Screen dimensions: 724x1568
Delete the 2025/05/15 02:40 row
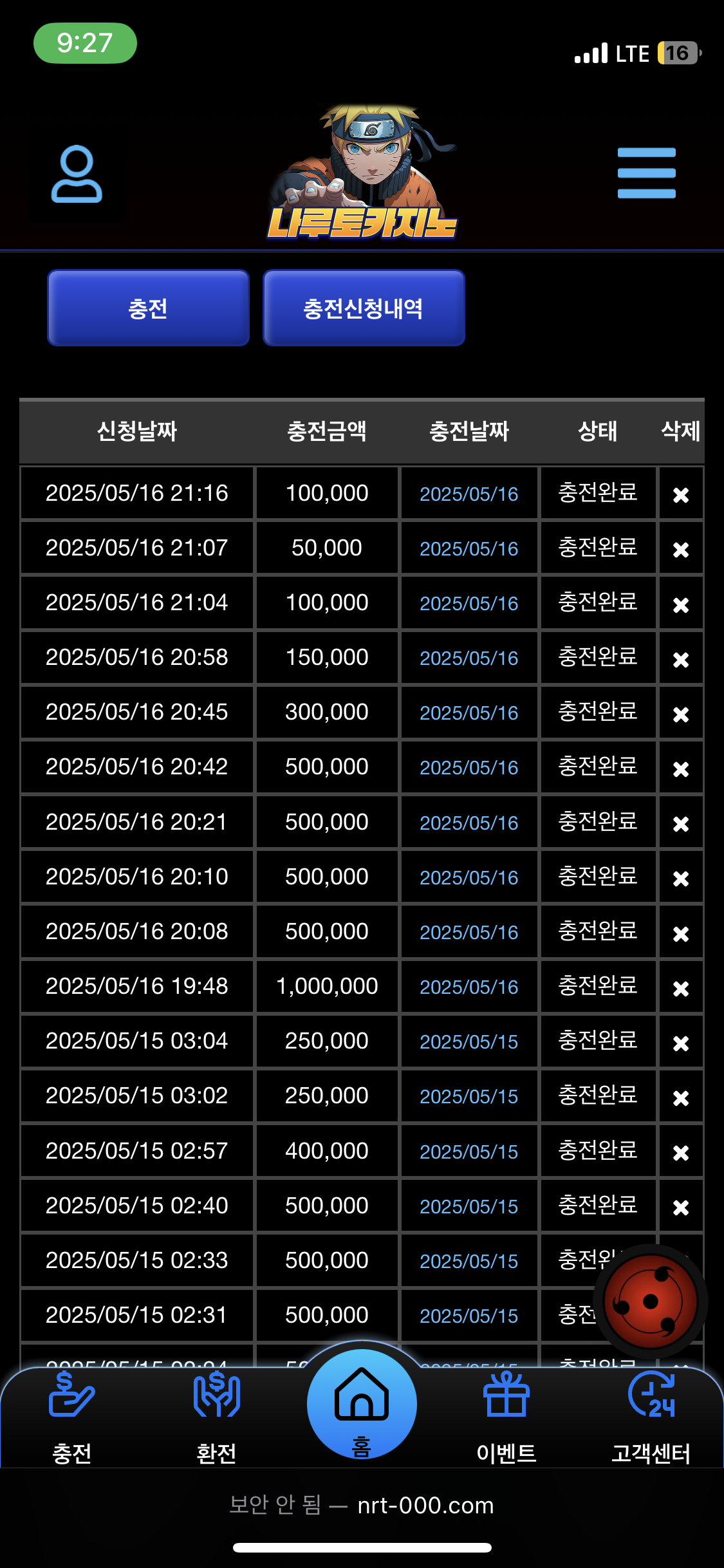point(681,1207)
